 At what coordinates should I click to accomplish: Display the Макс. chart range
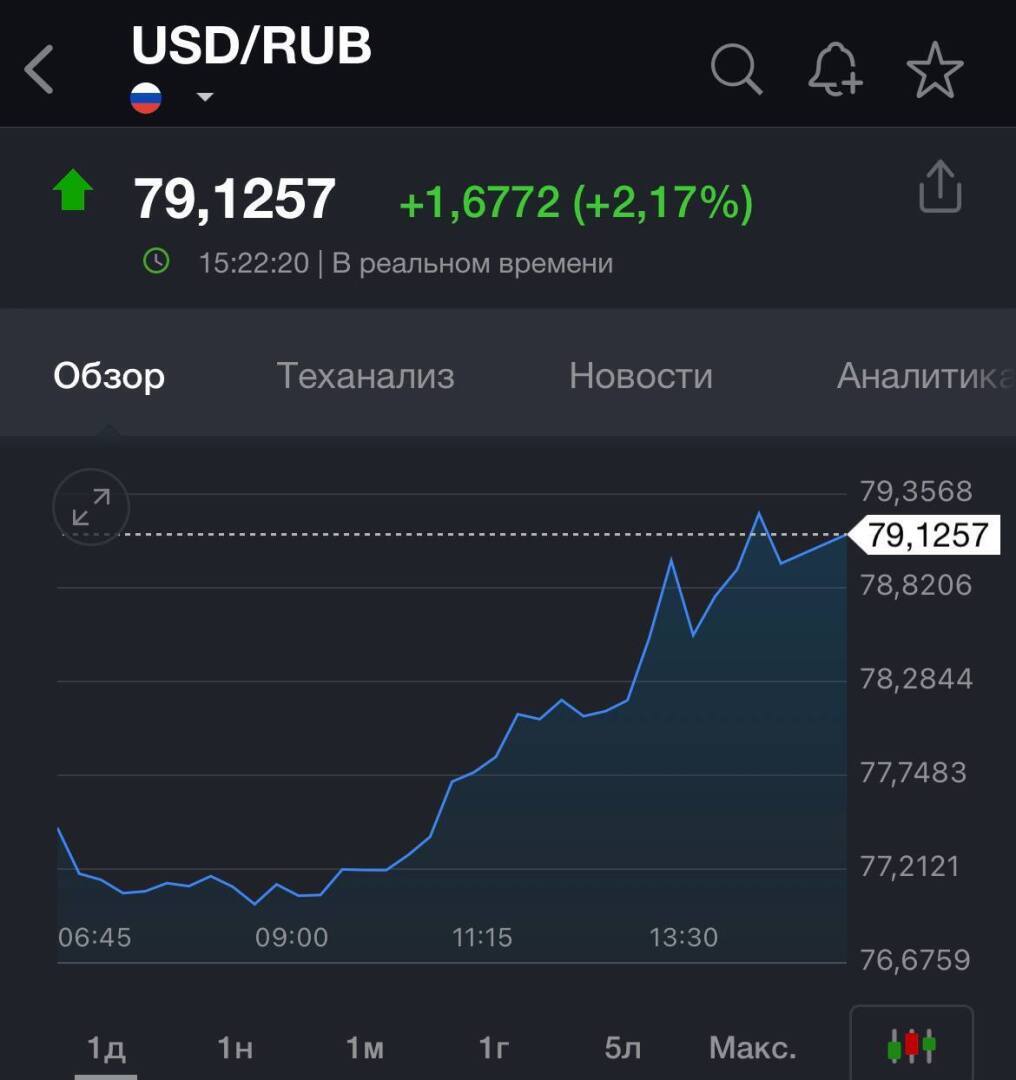752,1047
